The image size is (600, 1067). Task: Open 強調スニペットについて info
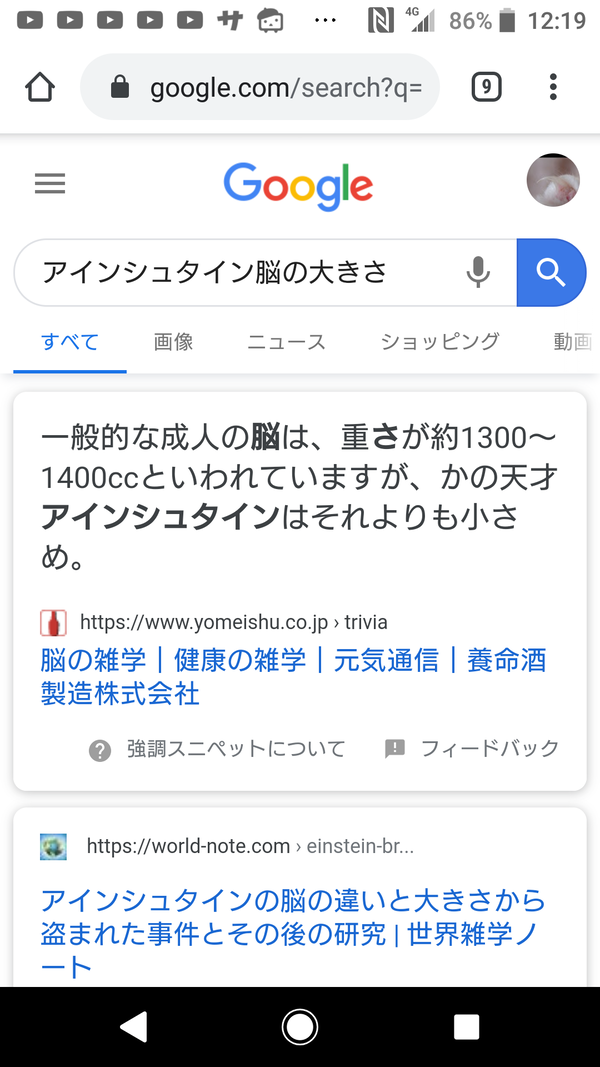pyautogui.click(x=217, y=749)
